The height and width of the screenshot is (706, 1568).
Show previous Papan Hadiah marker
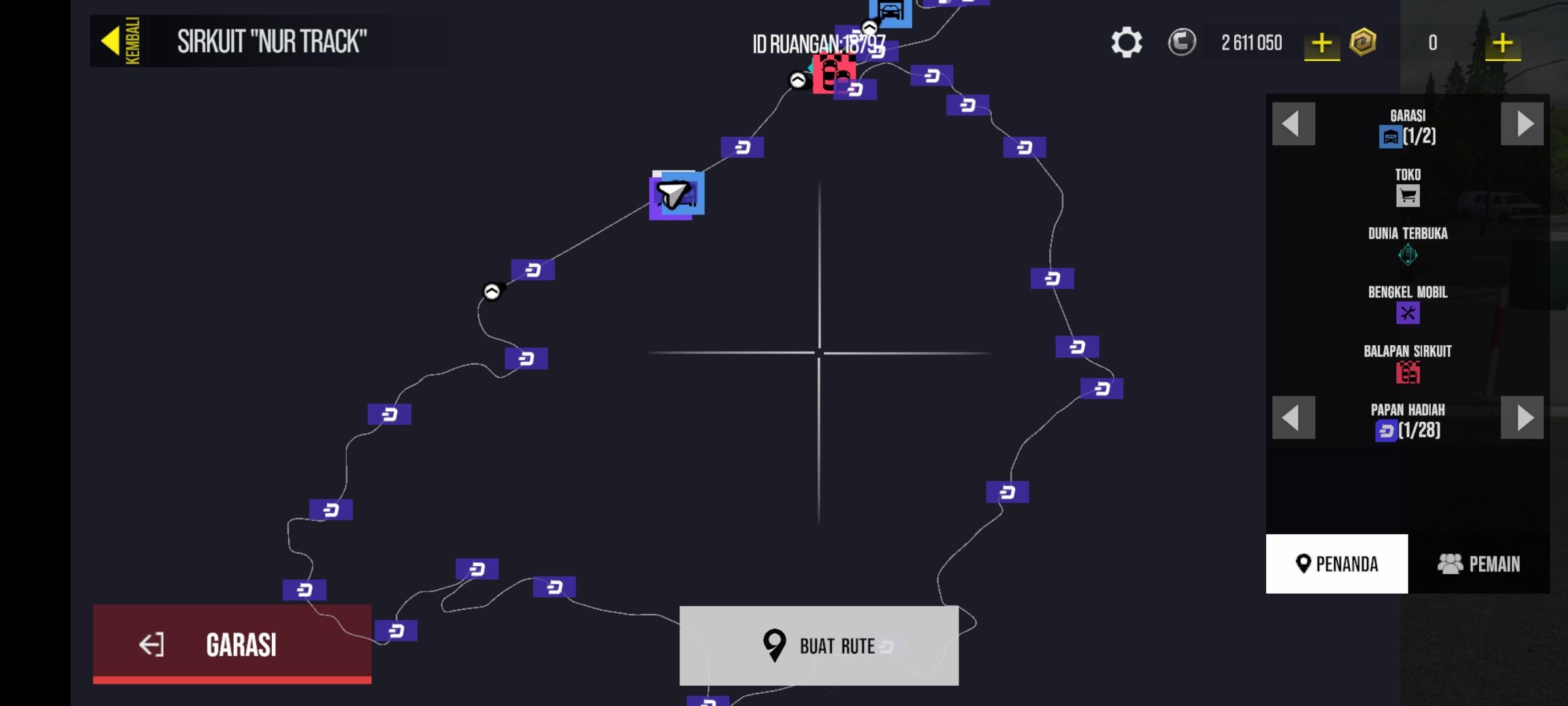1293,417
